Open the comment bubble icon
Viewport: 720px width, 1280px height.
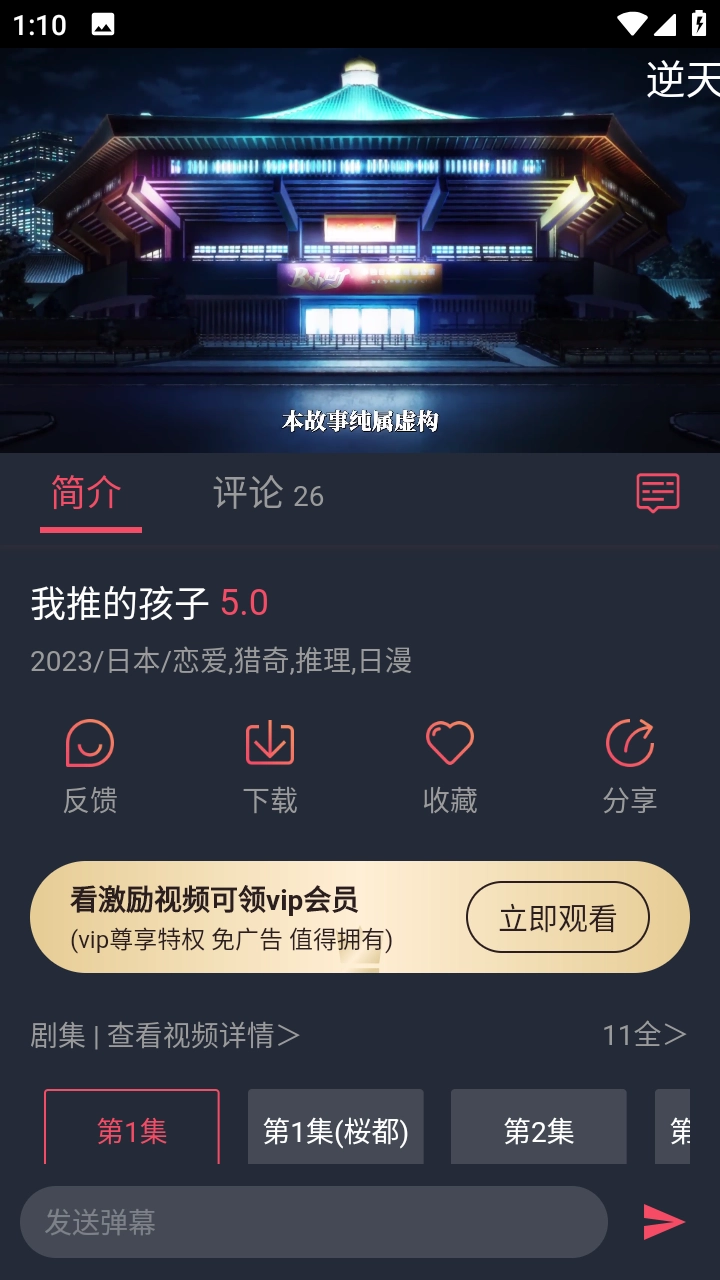(x=657, y=494)
